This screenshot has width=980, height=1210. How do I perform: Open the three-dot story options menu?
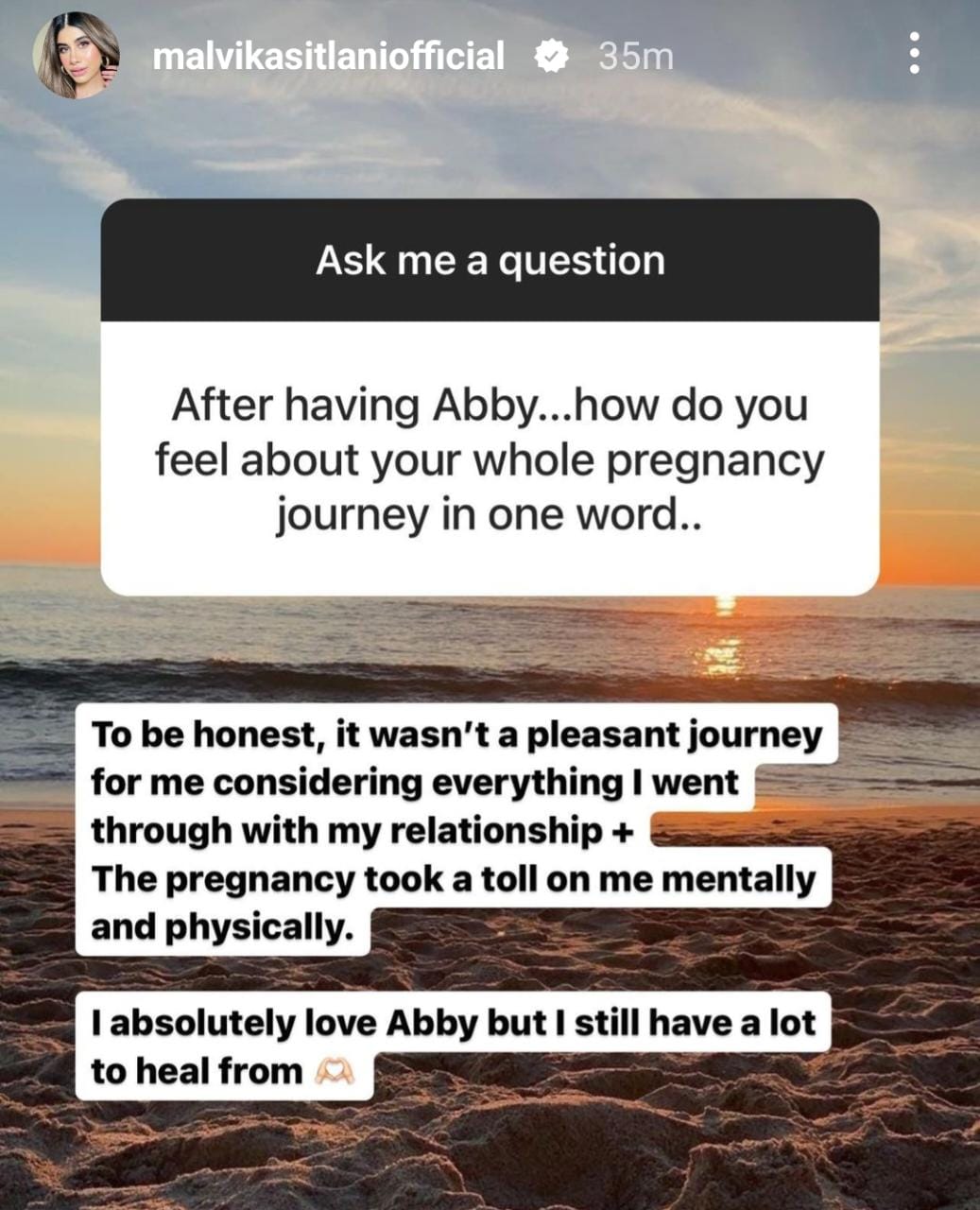tap(914, 54)
